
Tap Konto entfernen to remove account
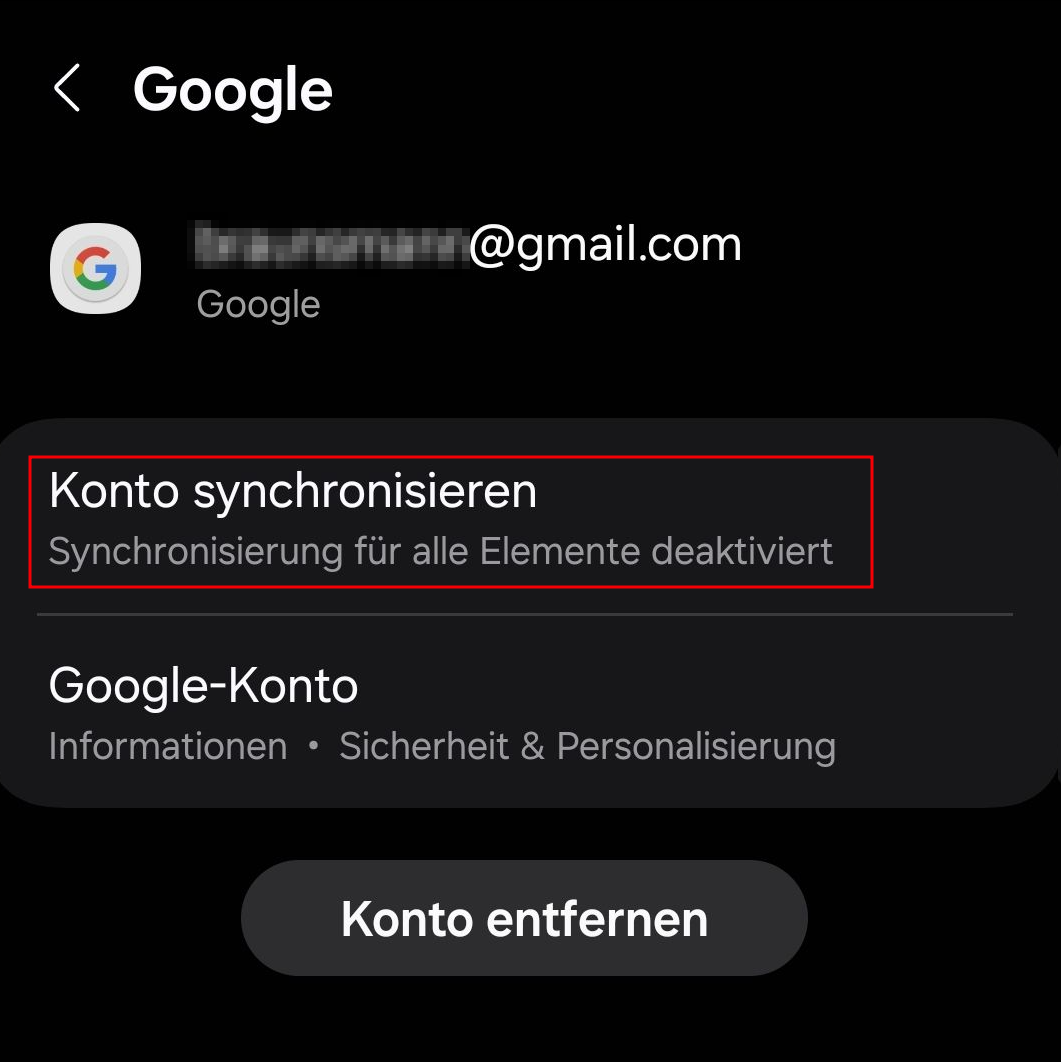(524, 916)
